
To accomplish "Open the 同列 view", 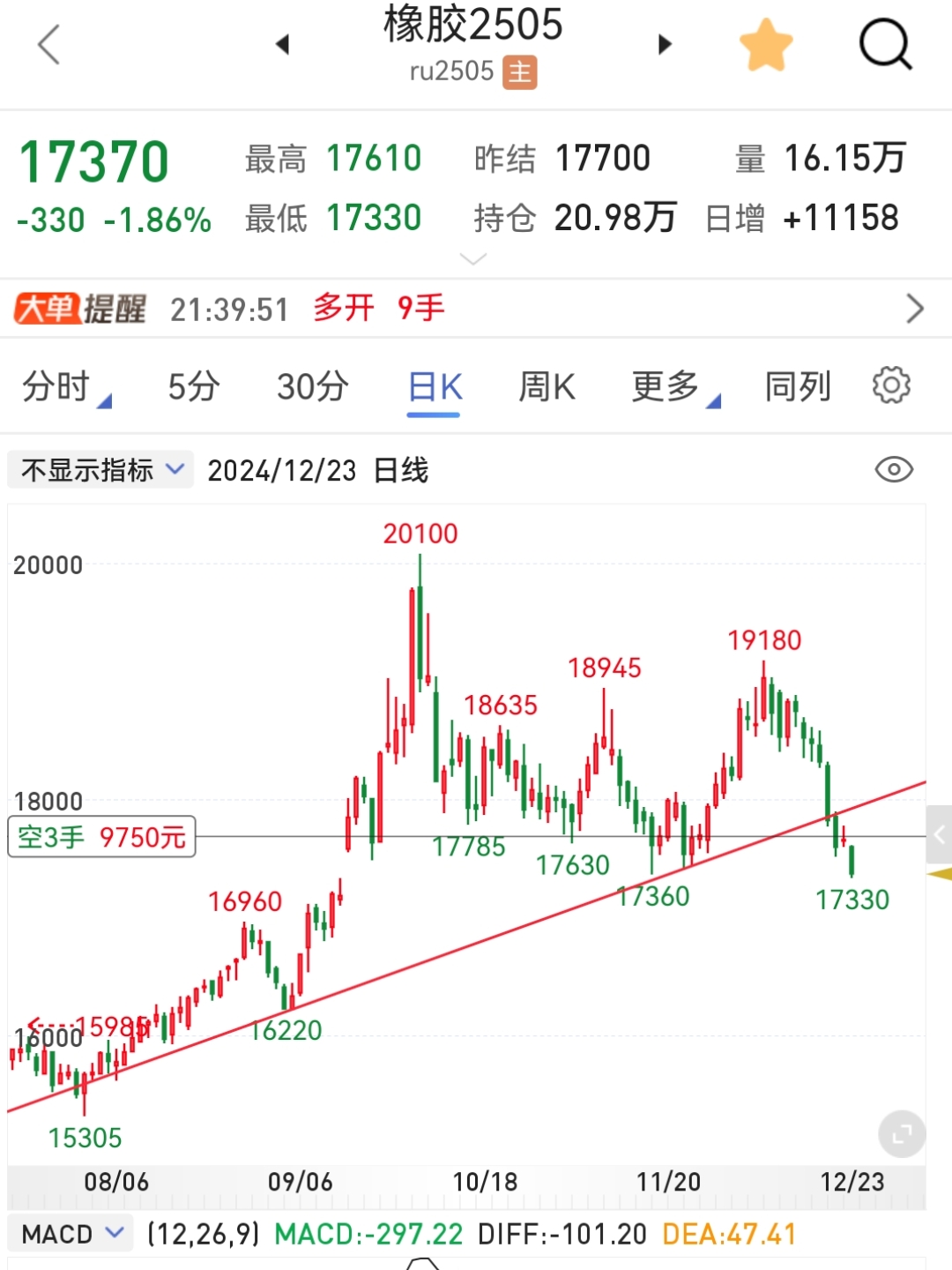I will point(797,386).
